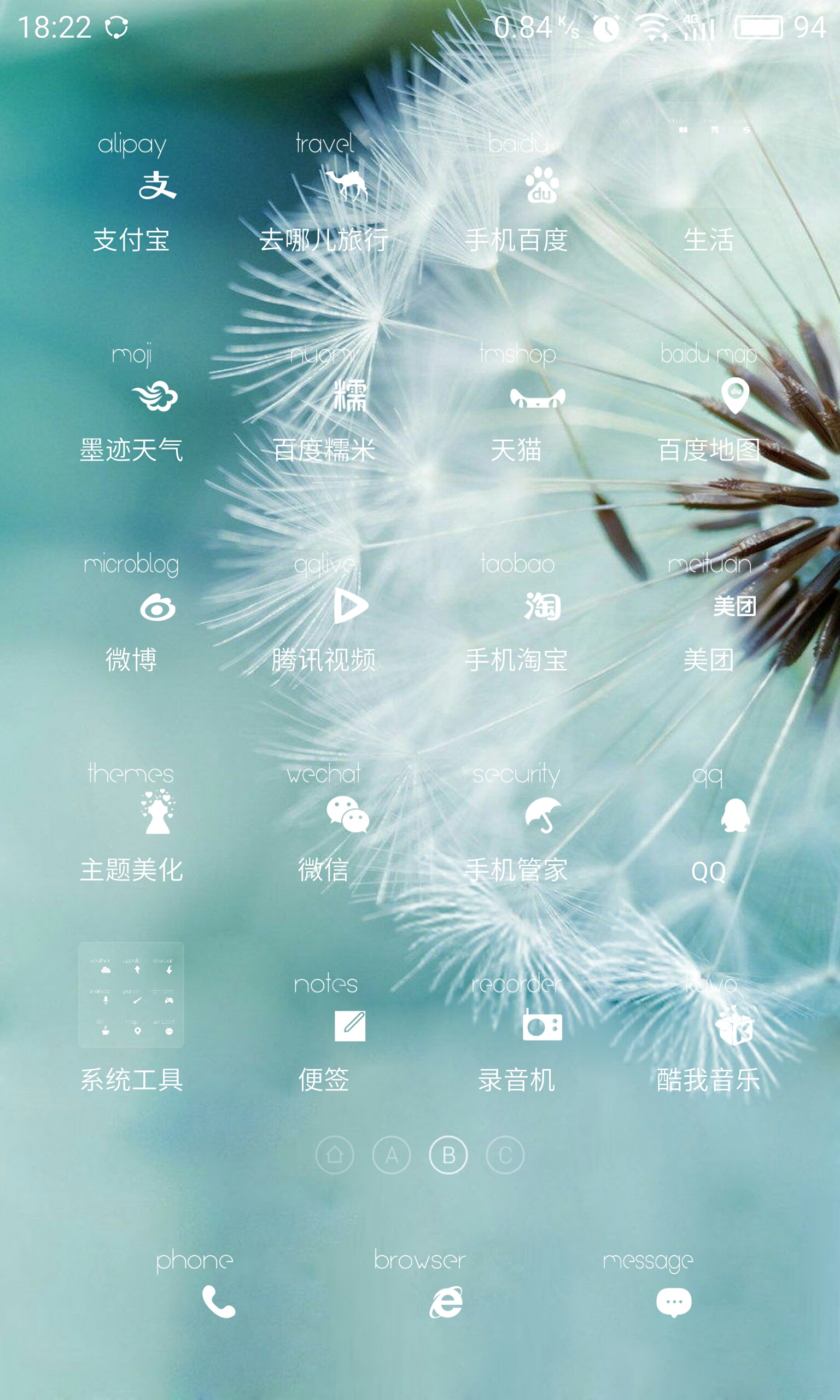Switch to home screen page A
The width and height of the screenshot is (840, 1400).
coord(392,1155)
